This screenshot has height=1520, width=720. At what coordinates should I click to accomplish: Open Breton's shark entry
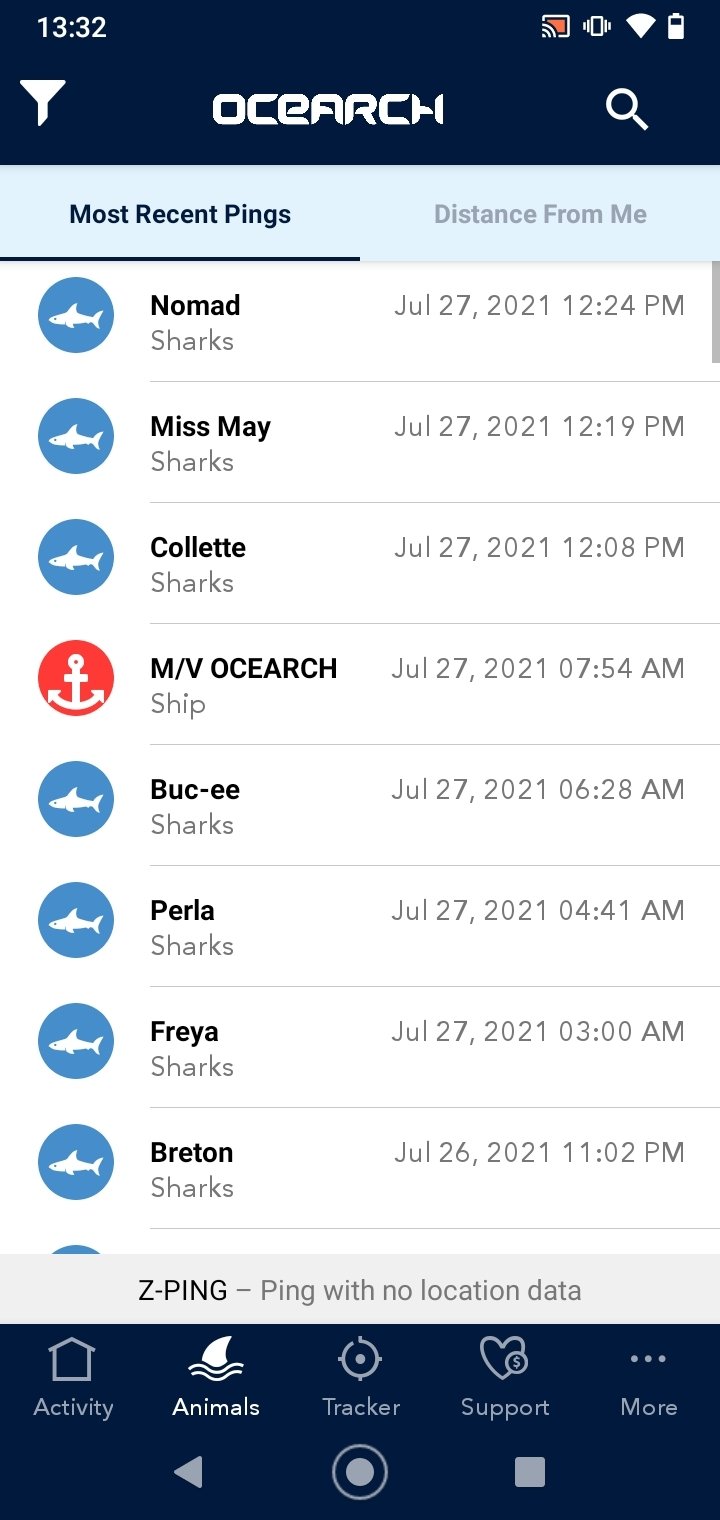tap(360, 1168)
